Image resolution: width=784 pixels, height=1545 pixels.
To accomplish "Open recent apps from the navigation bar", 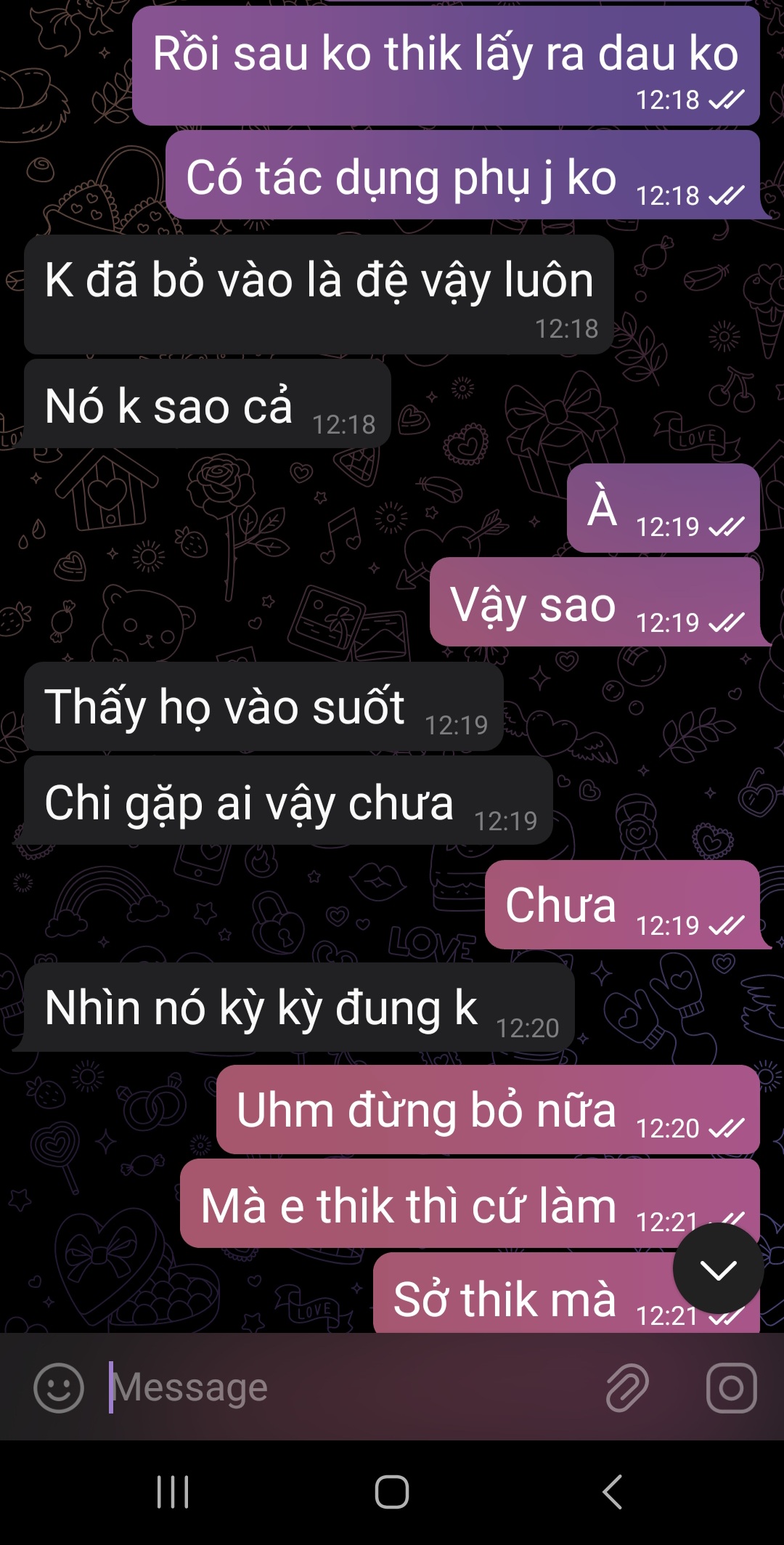I will [173, 1492].
